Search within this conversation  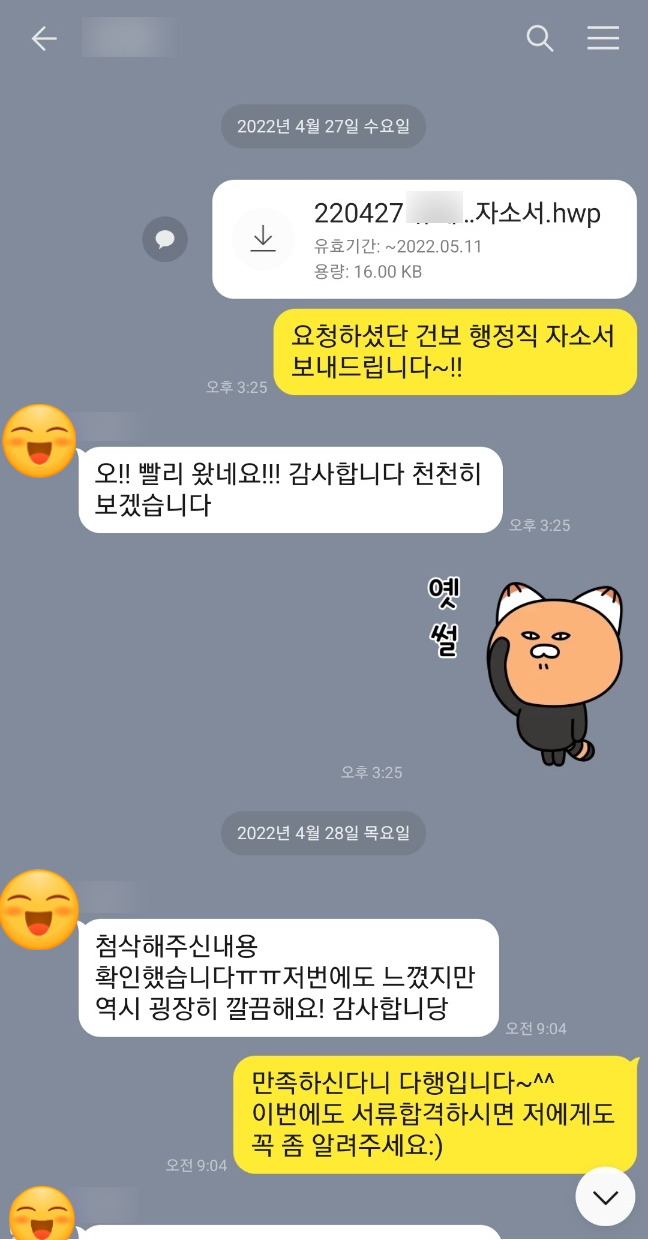pos(540,38)
